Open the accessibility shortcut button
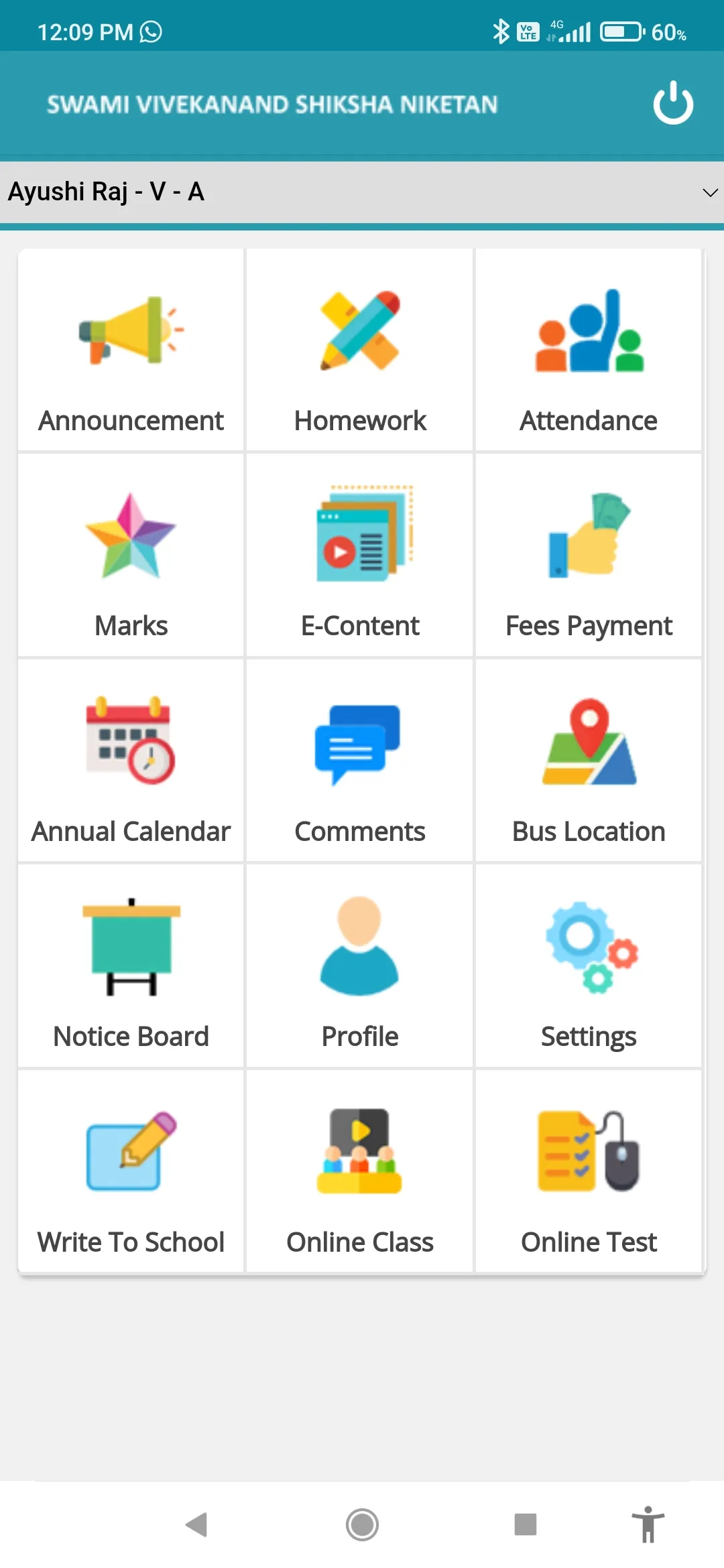The image size is (724, 1568). click(648, 1524)
